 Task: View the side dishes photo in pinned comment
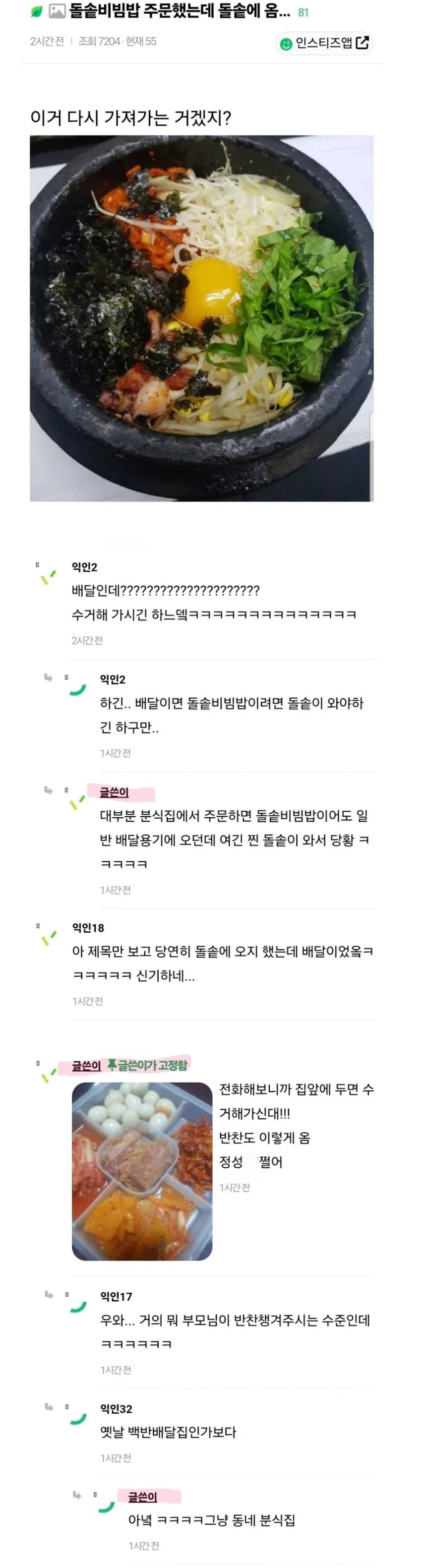[142, 1170]
